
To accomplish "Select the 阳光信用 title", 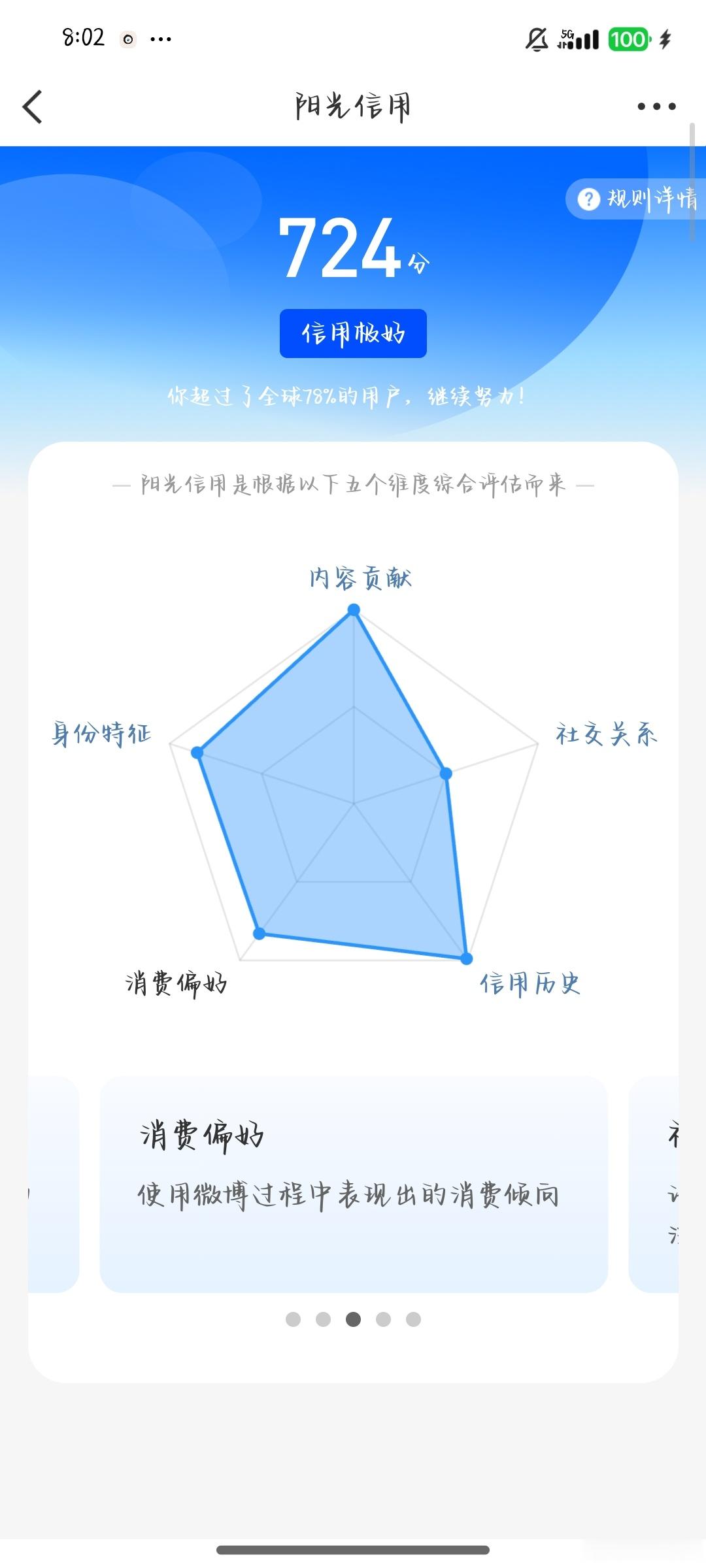I will click(x=353, y=105).
